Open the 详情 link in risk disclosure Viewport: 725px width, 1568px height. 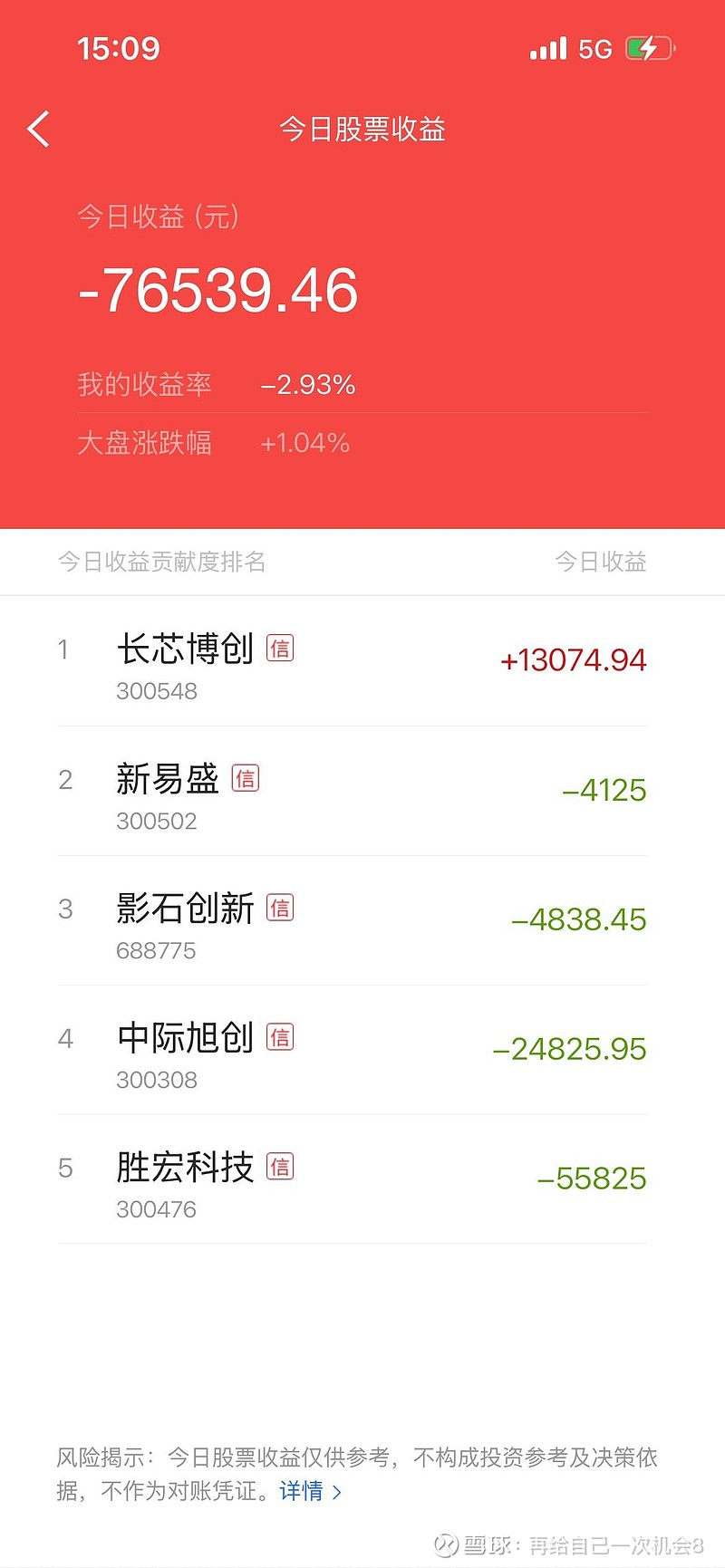[x=311, y=1491]
